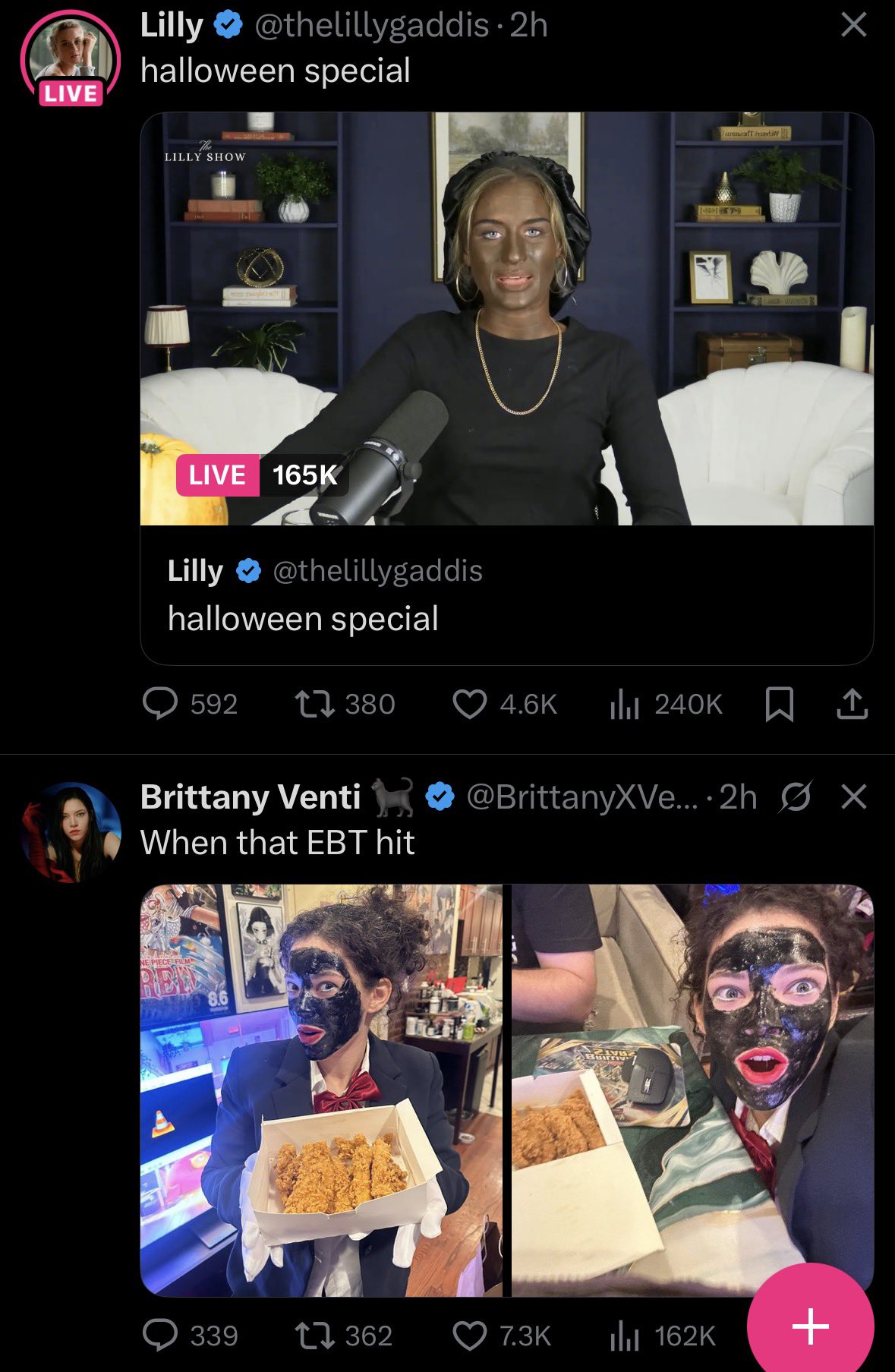Share Lilly's halloween special post
This screenshot has height=1372, width=895.
point(852,704)
